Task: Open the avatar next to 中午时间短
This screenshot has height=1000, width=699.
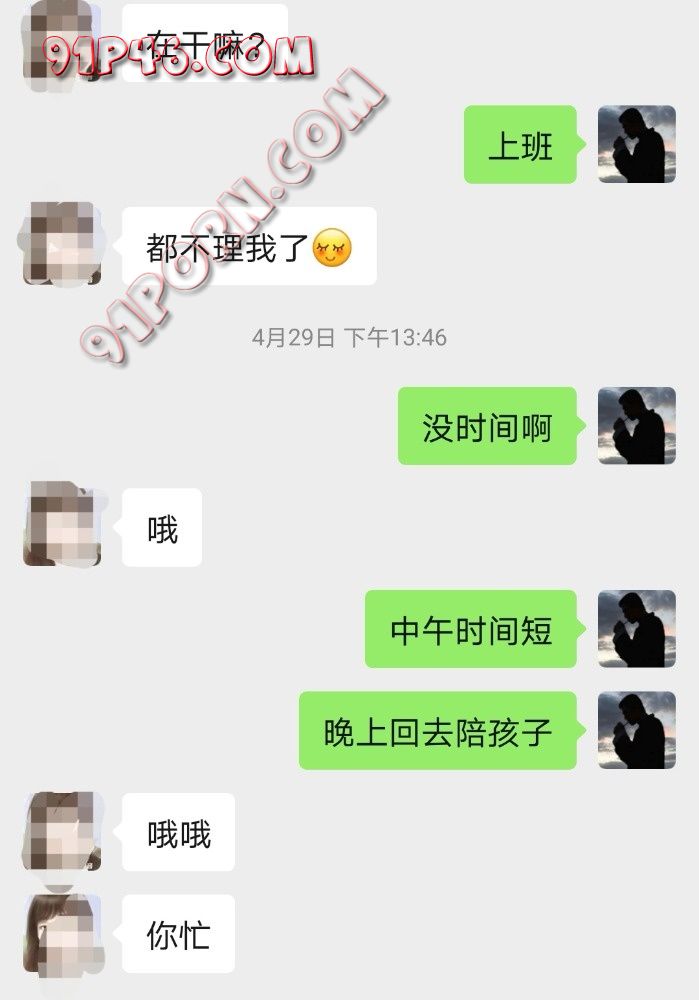Action: (x=636, y=629)
